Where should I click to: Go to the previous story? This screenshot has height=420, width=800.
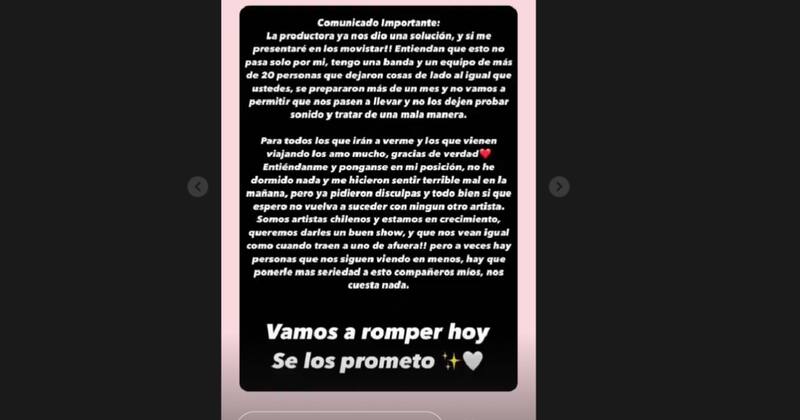[198, 187]
